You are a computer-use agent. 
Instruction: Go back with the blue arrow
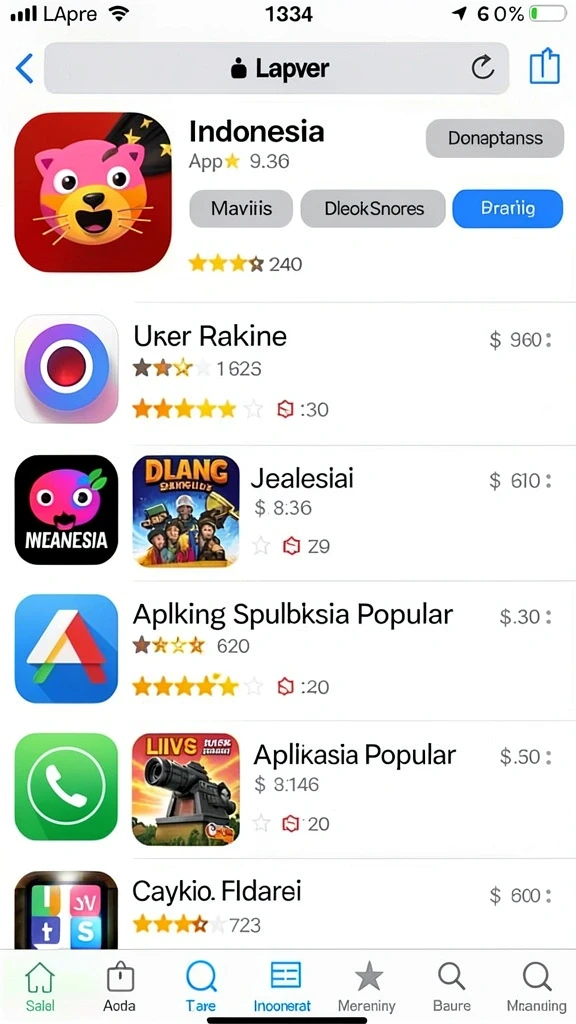tap(24, 68)
